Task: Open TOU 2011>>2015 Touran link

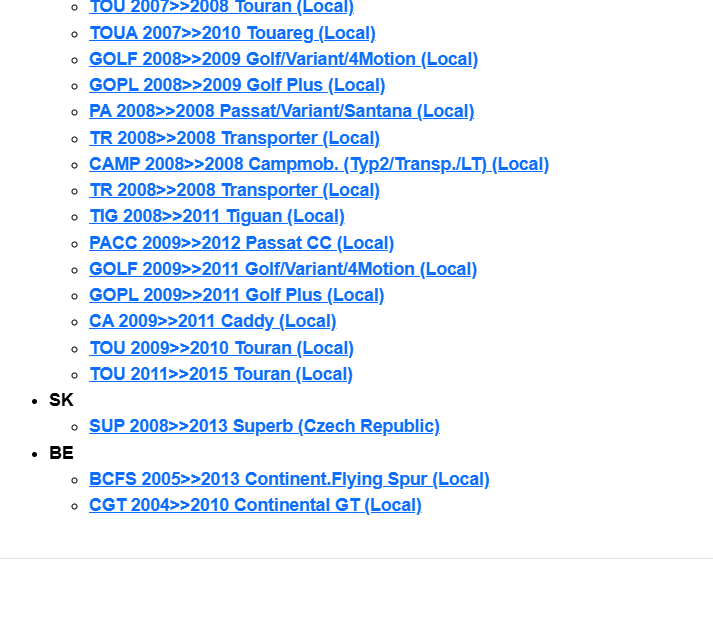Action: click(x=220, y=374)
